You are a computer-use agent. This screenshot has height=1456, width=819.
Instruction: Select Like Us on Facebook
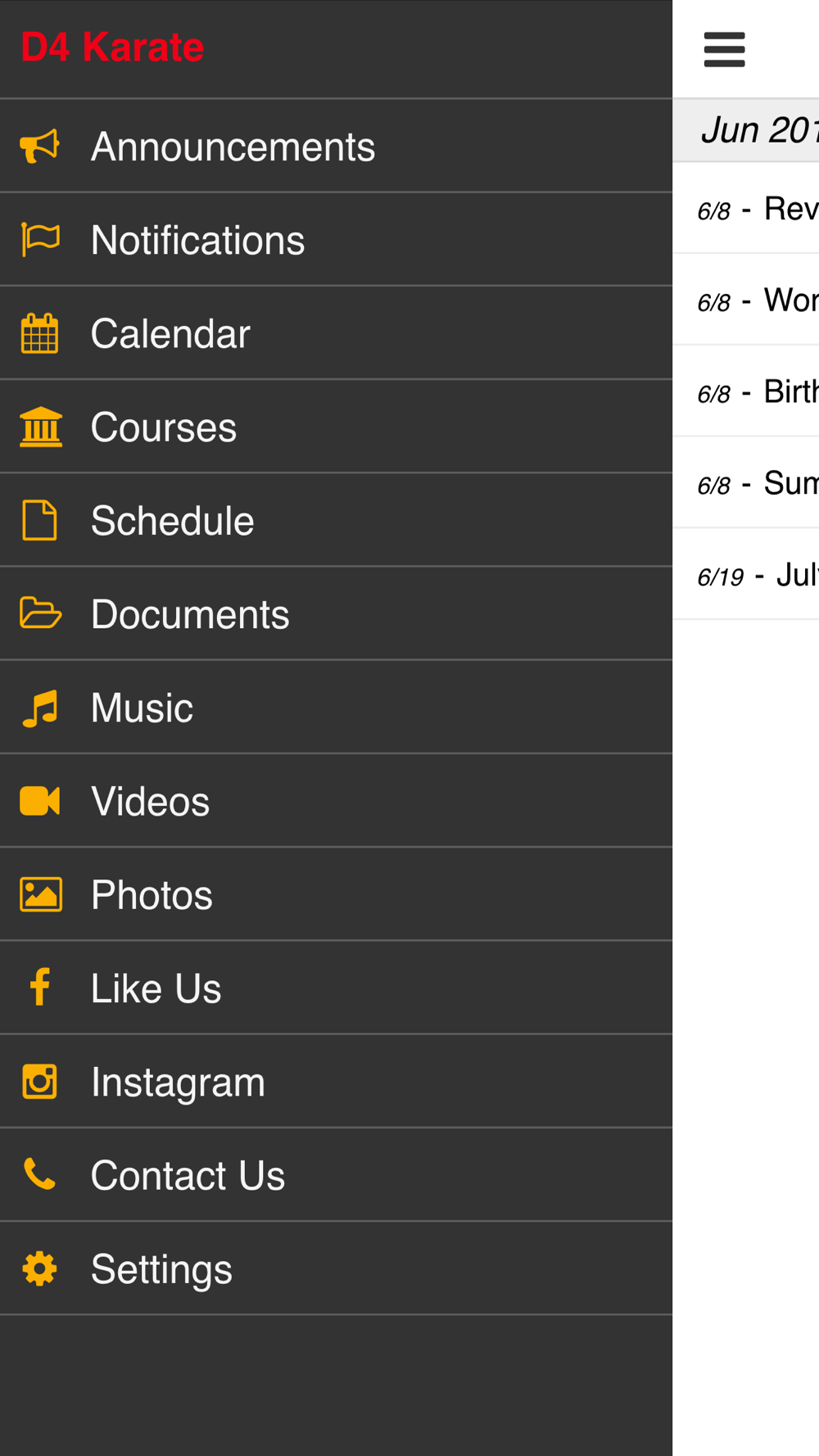click(x=336, y=987)
